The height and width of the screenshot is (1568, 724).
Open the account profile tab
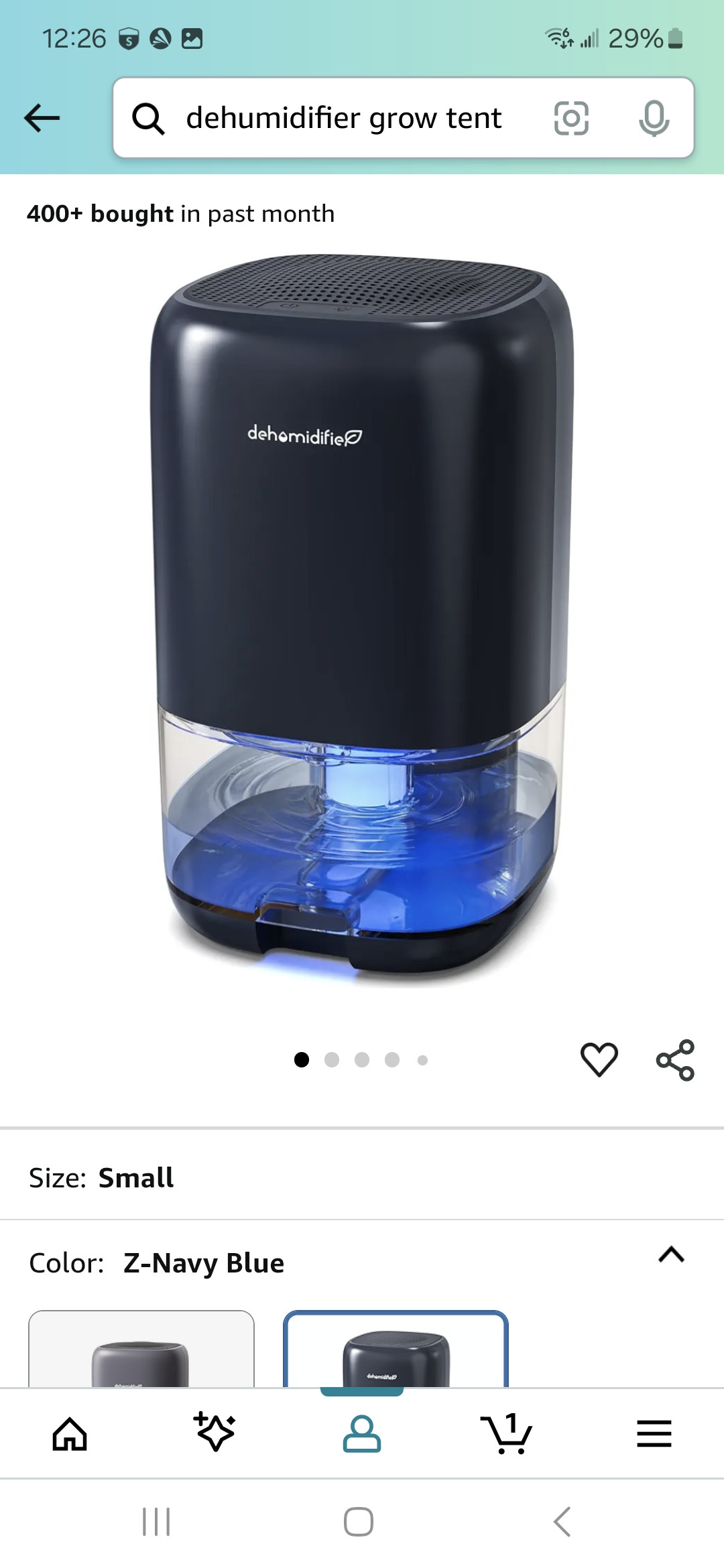[362, 1434]
